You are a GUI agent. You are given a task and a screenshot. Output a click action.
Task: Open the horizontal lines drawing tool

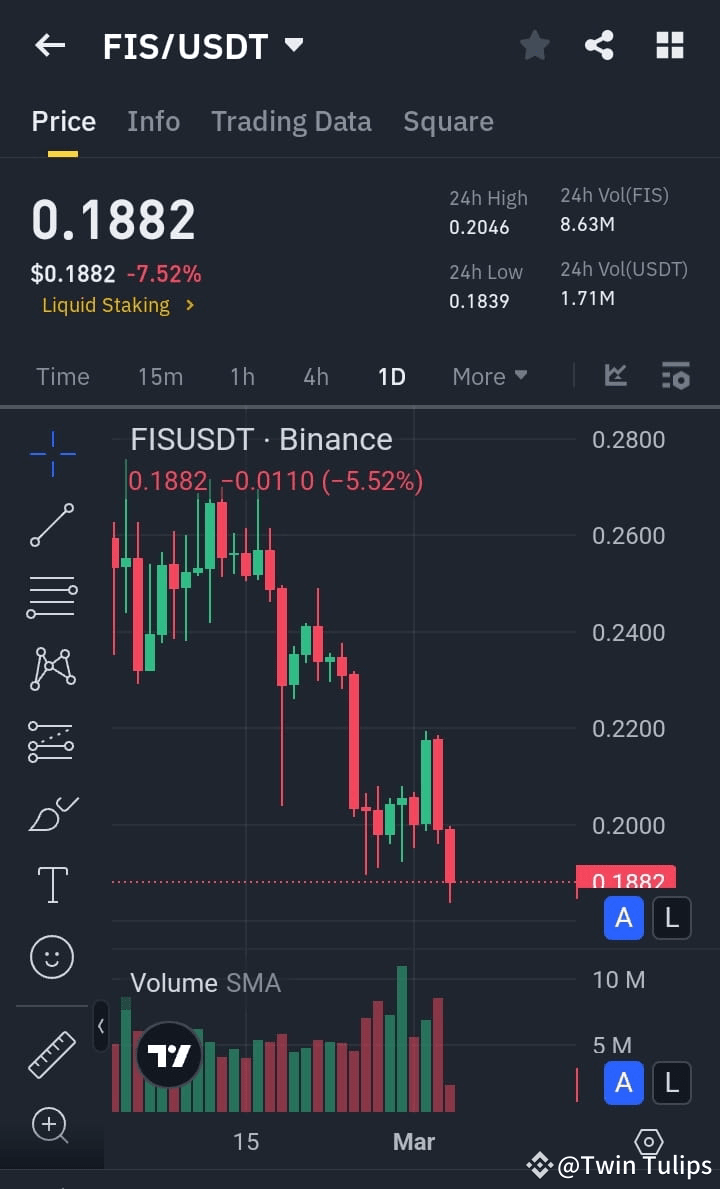[x=51, y=597]
